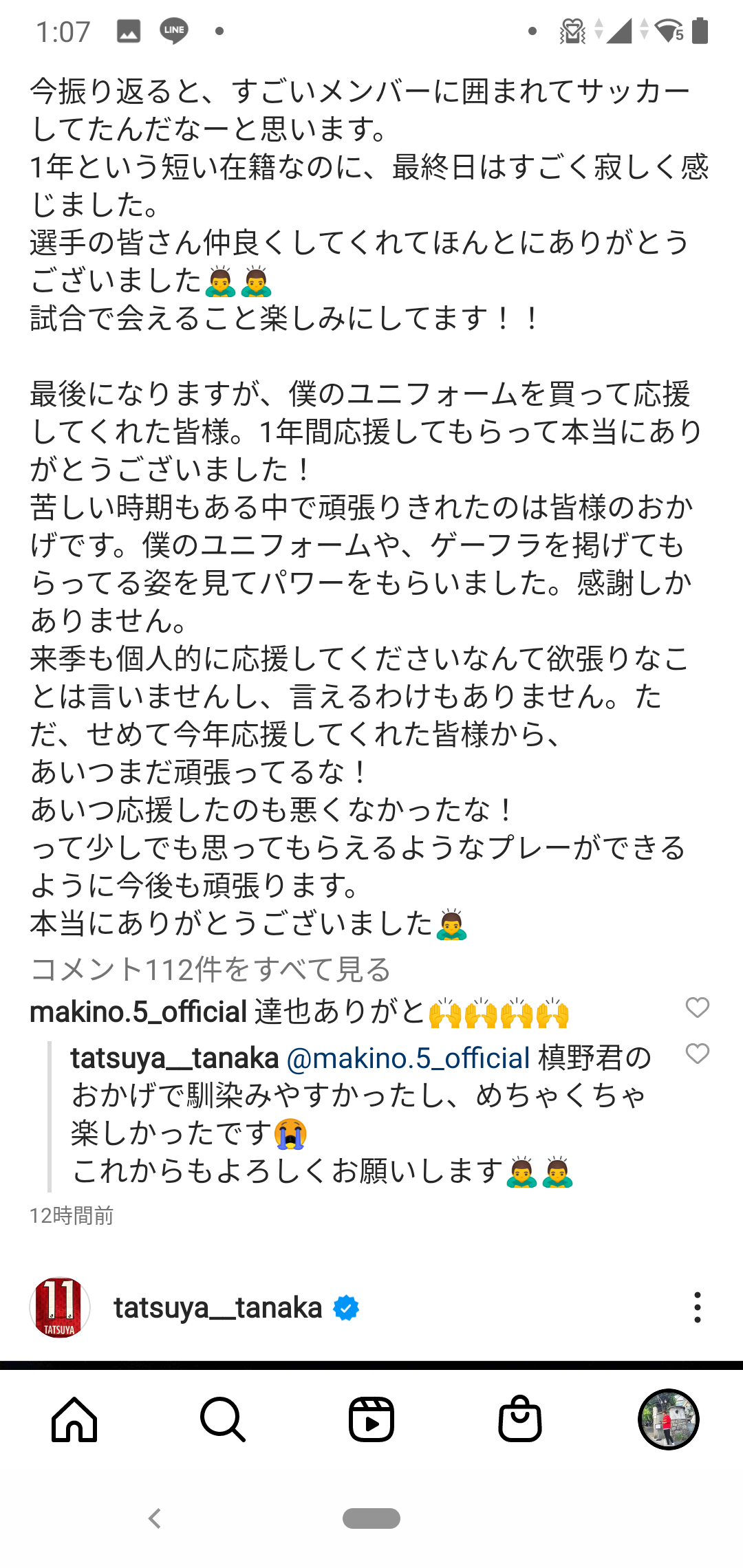Screen dimensions: 743x1568
Task: Go to the Home feed tab
Action: point(74,1419)
